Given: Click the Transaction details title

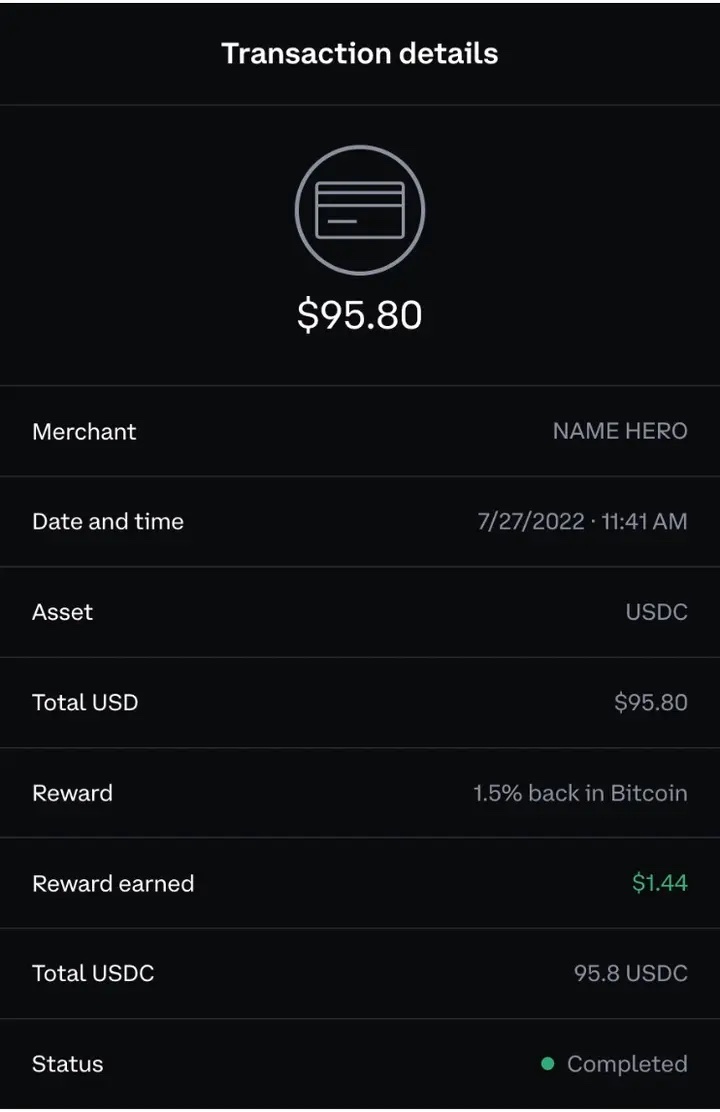Looking at the screenshot, I should pos(360,53).
